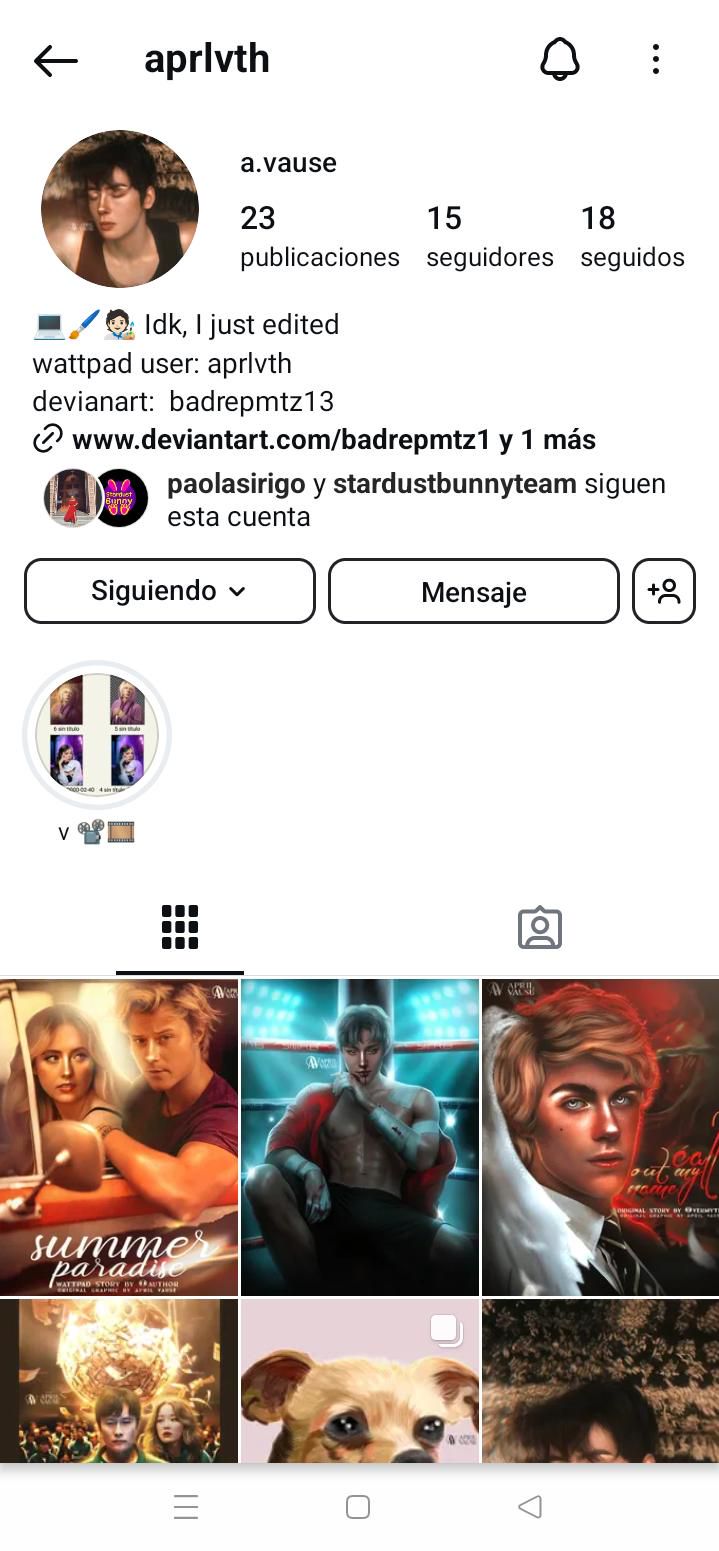The image size is (719, 1551).
Task: Switch to the tagged photos tab
Action: click(x=540, y=927)
